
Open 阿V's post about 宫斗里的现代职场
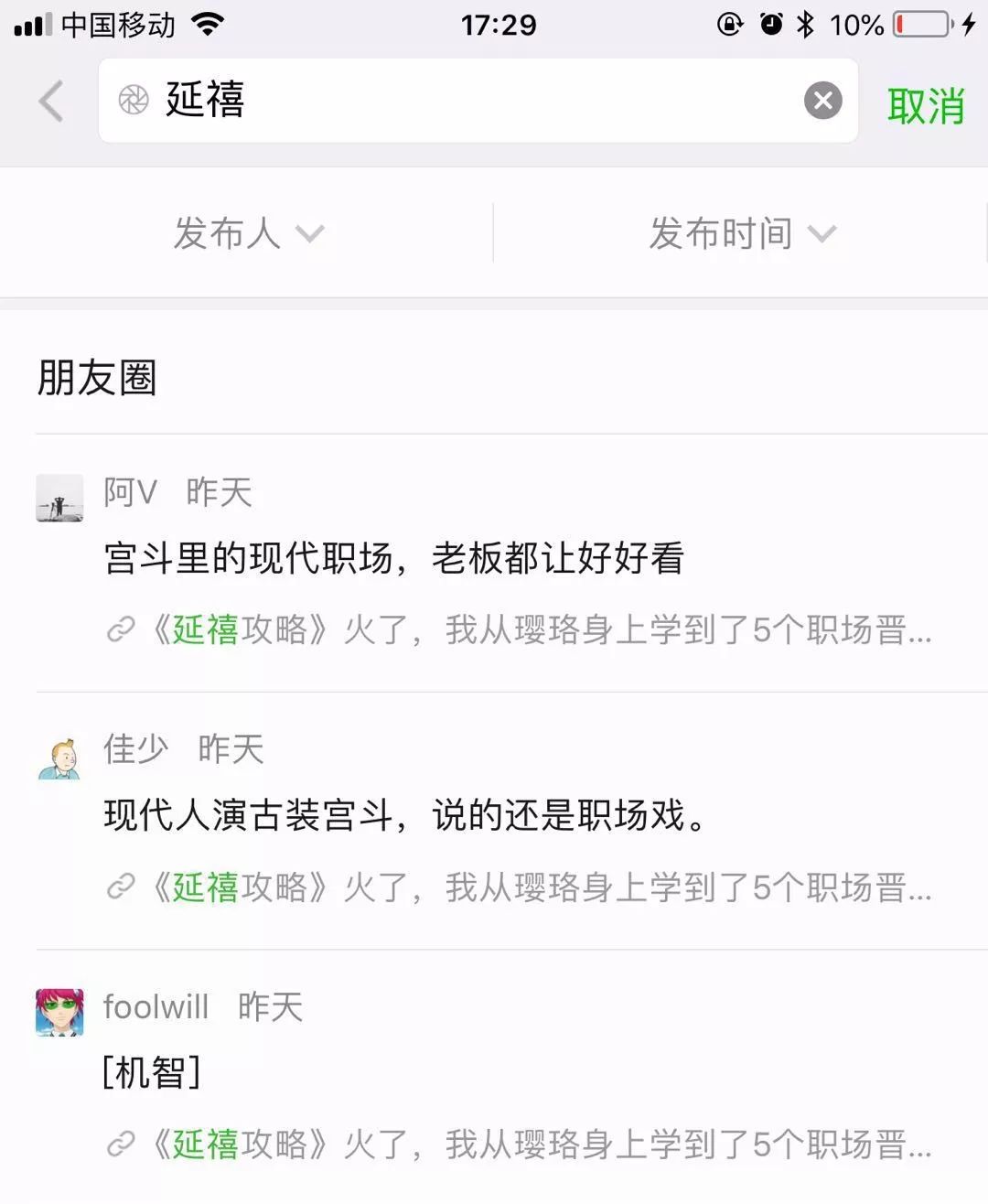(x=393, y=558)
